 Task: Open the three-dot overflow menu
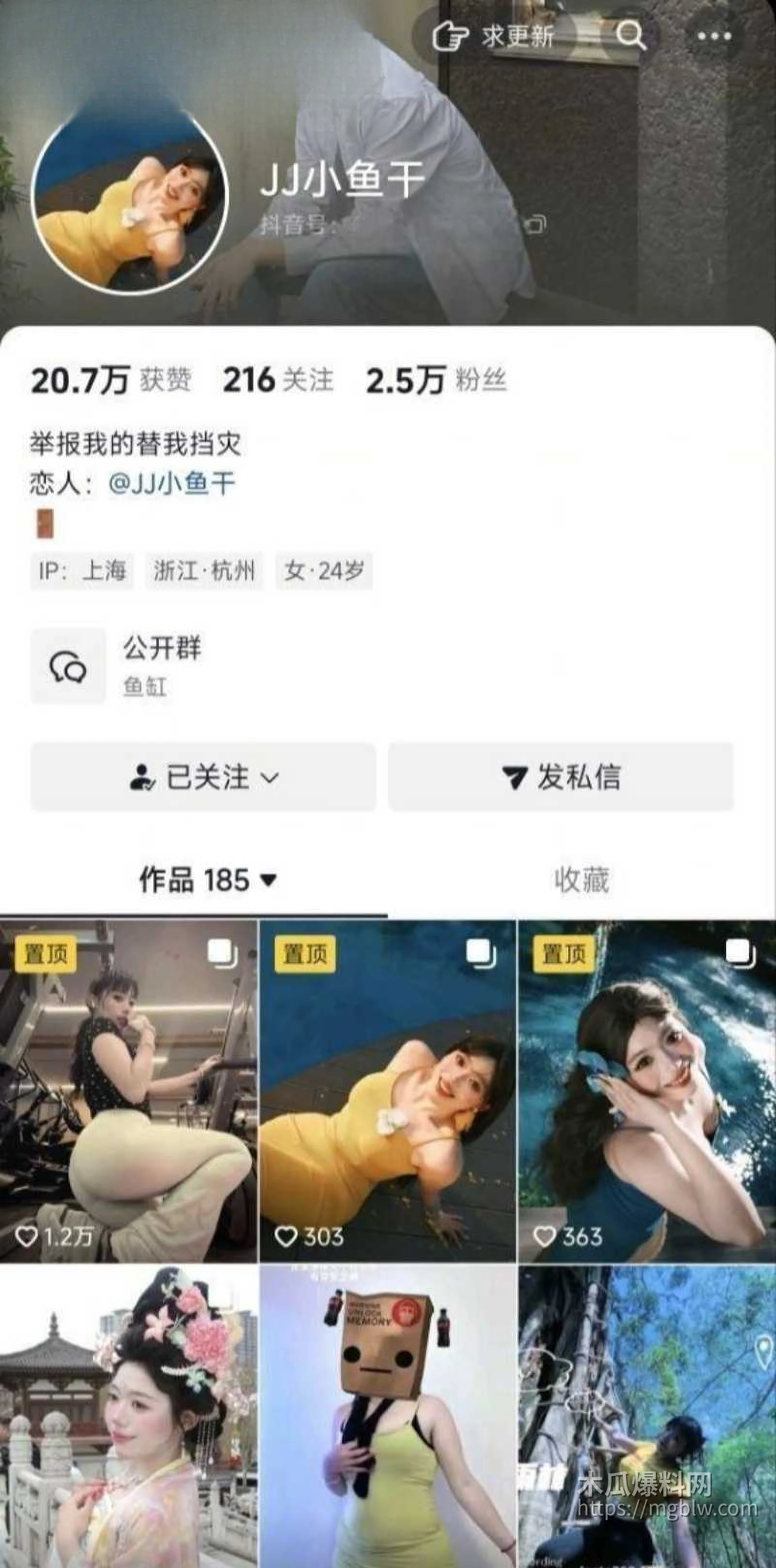point(714,36)
